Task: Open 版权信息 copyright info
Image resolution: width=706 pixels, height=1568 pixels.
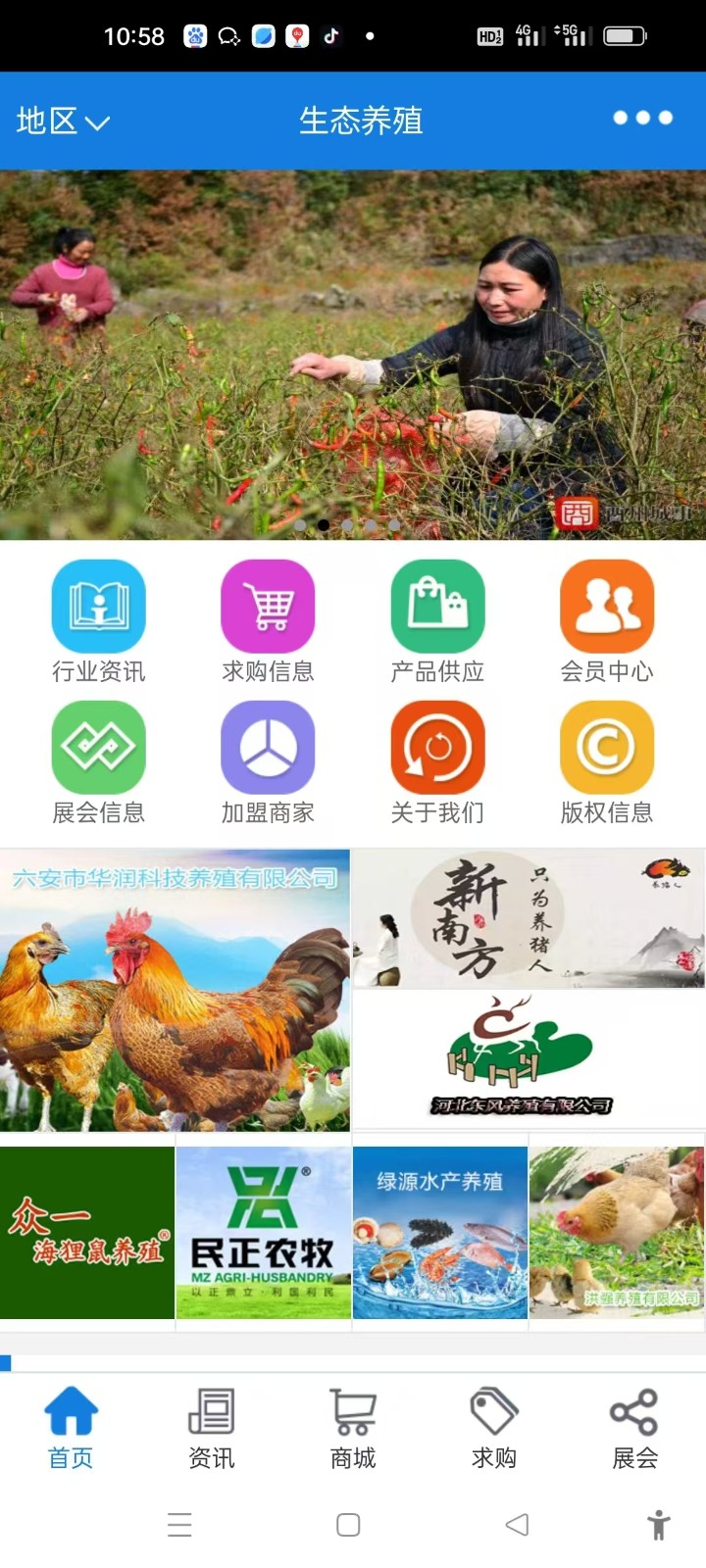Action: 607,762
